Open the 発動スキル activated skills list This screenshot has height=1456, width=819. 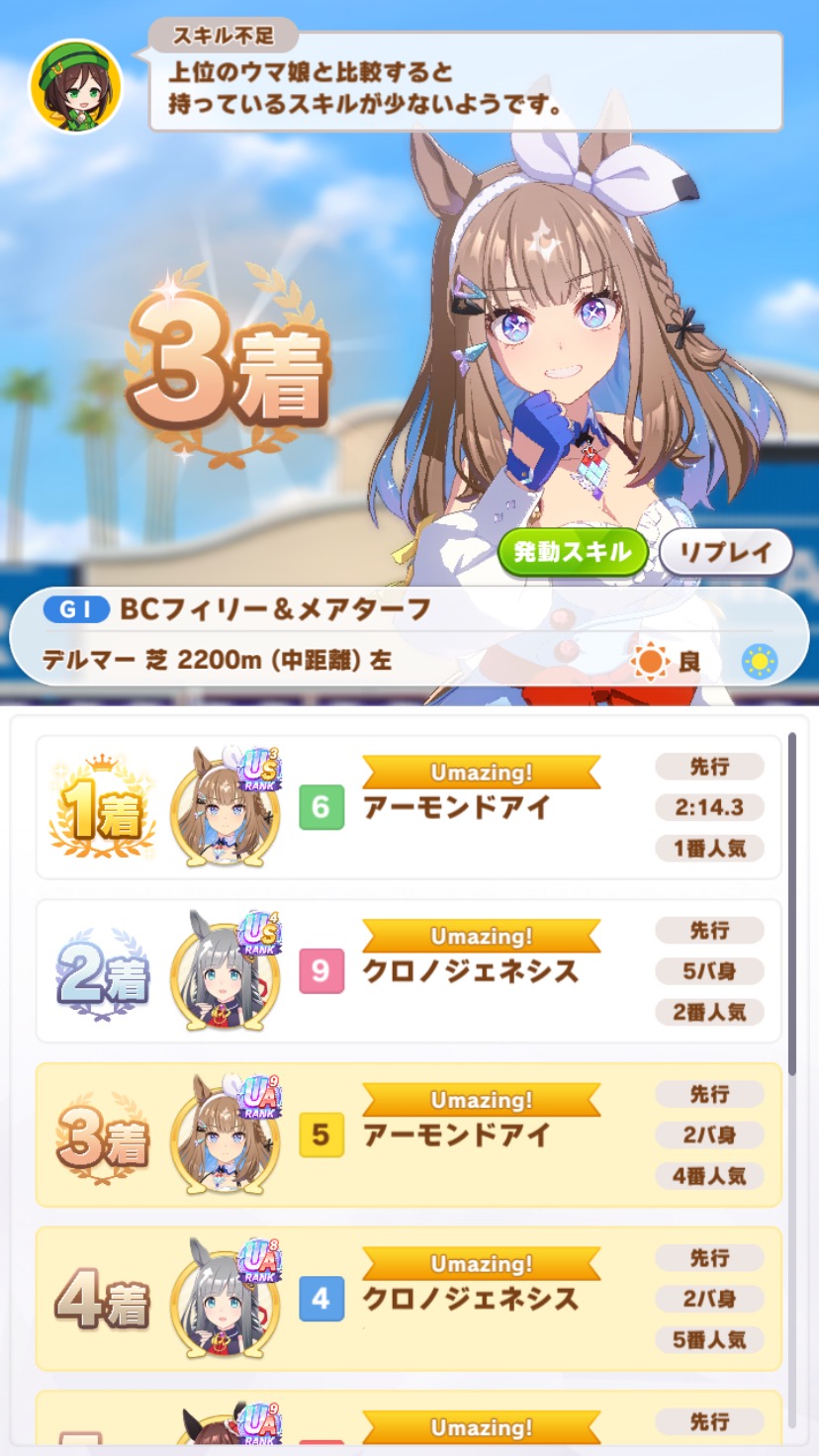[x=572, y=552]
